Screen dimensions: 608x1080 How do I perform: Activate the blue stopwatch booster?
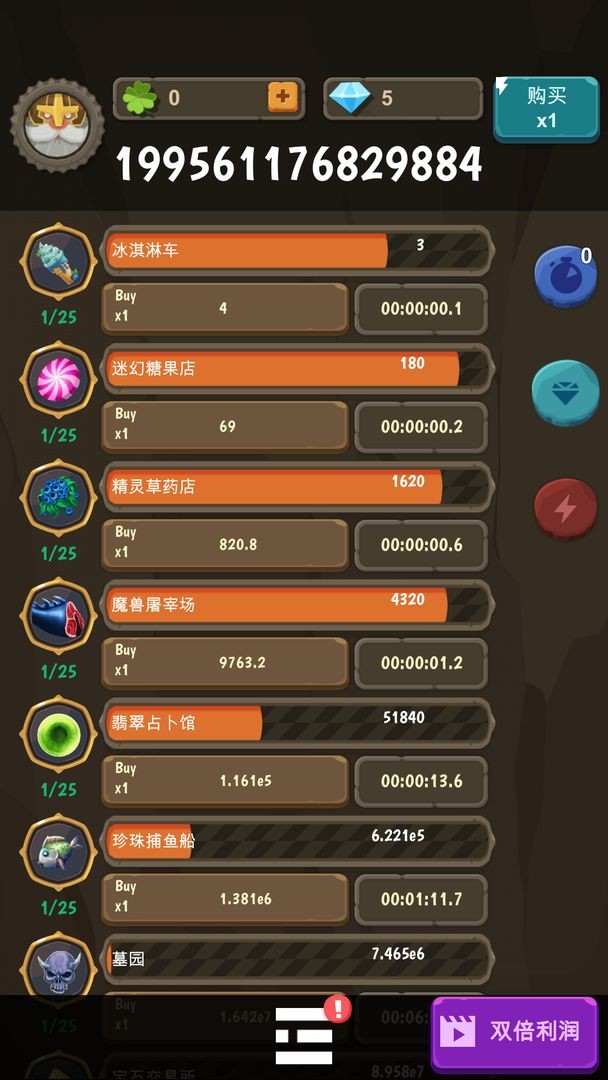coord(565,278)
